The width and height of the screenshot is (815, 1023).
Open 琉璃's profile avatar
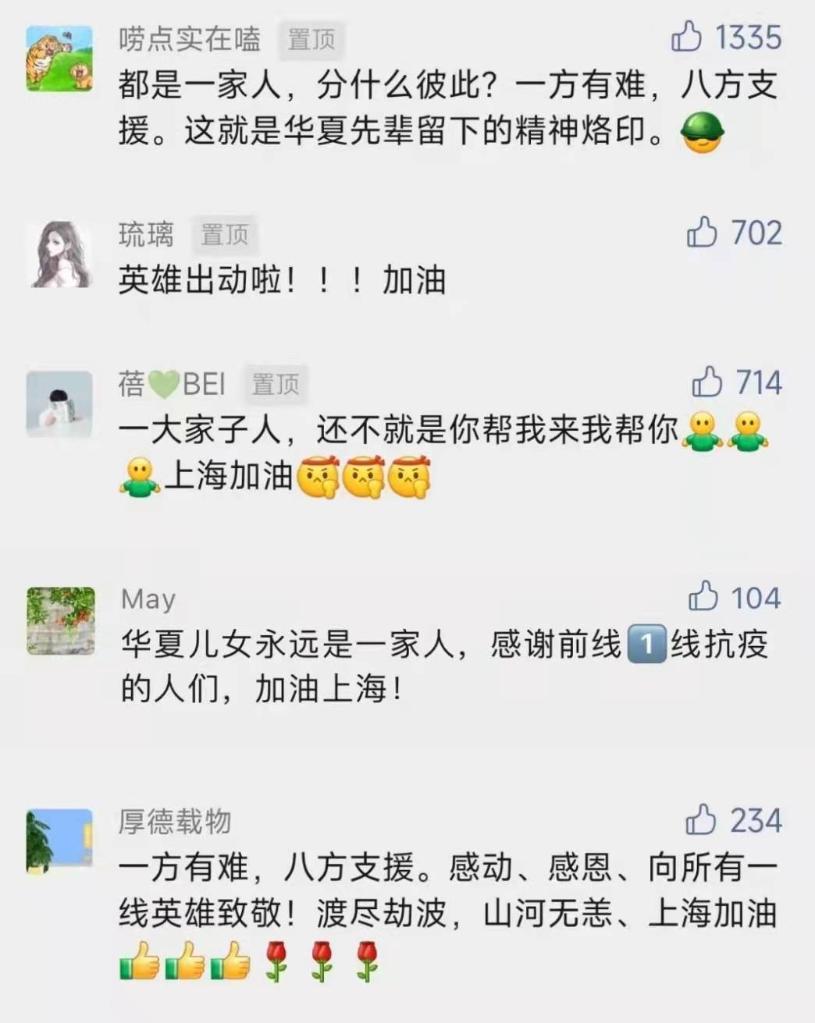59,254
